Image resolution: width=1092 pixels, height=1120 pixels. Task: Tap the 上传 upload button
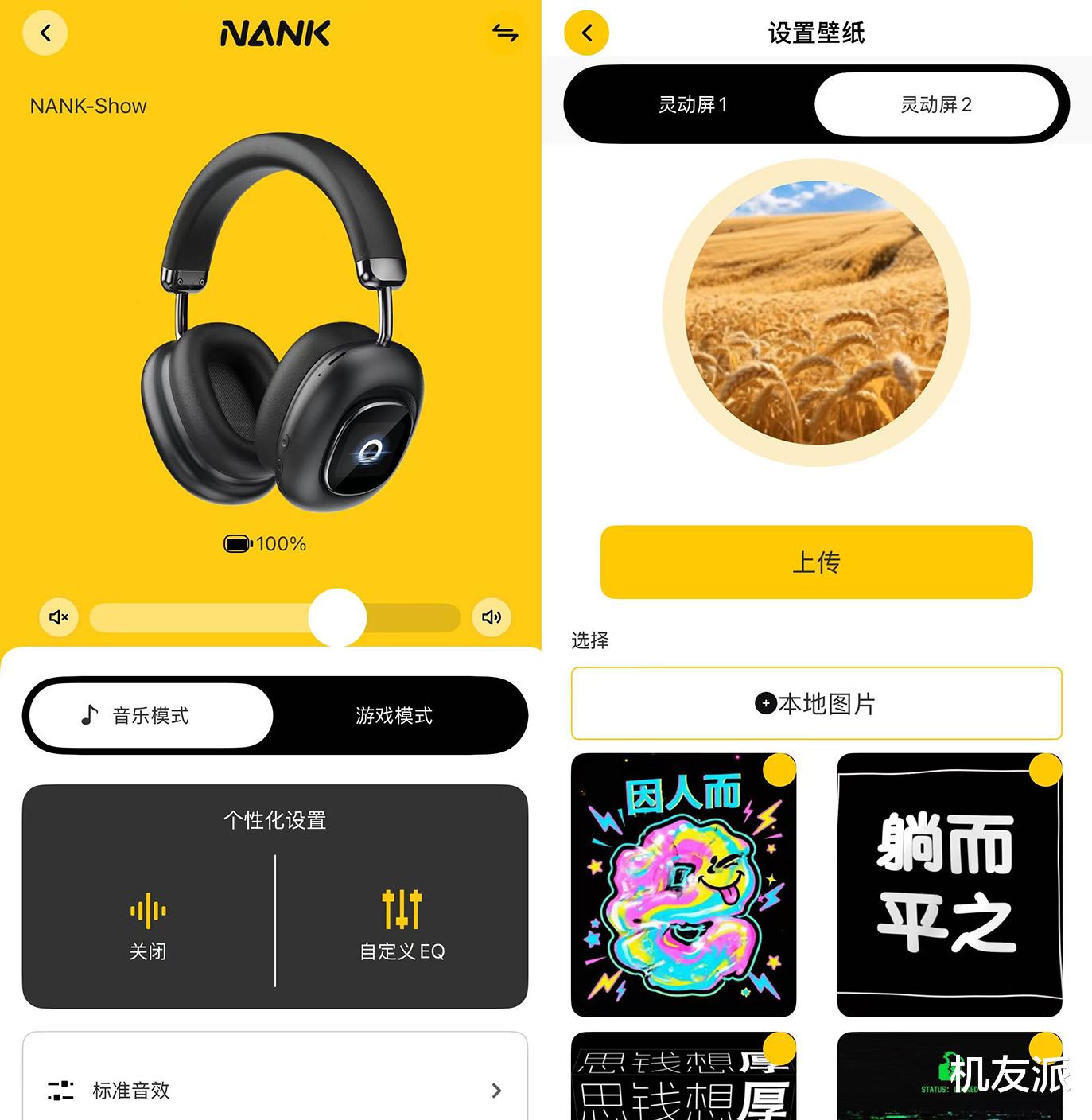click(x=816, y=562)
